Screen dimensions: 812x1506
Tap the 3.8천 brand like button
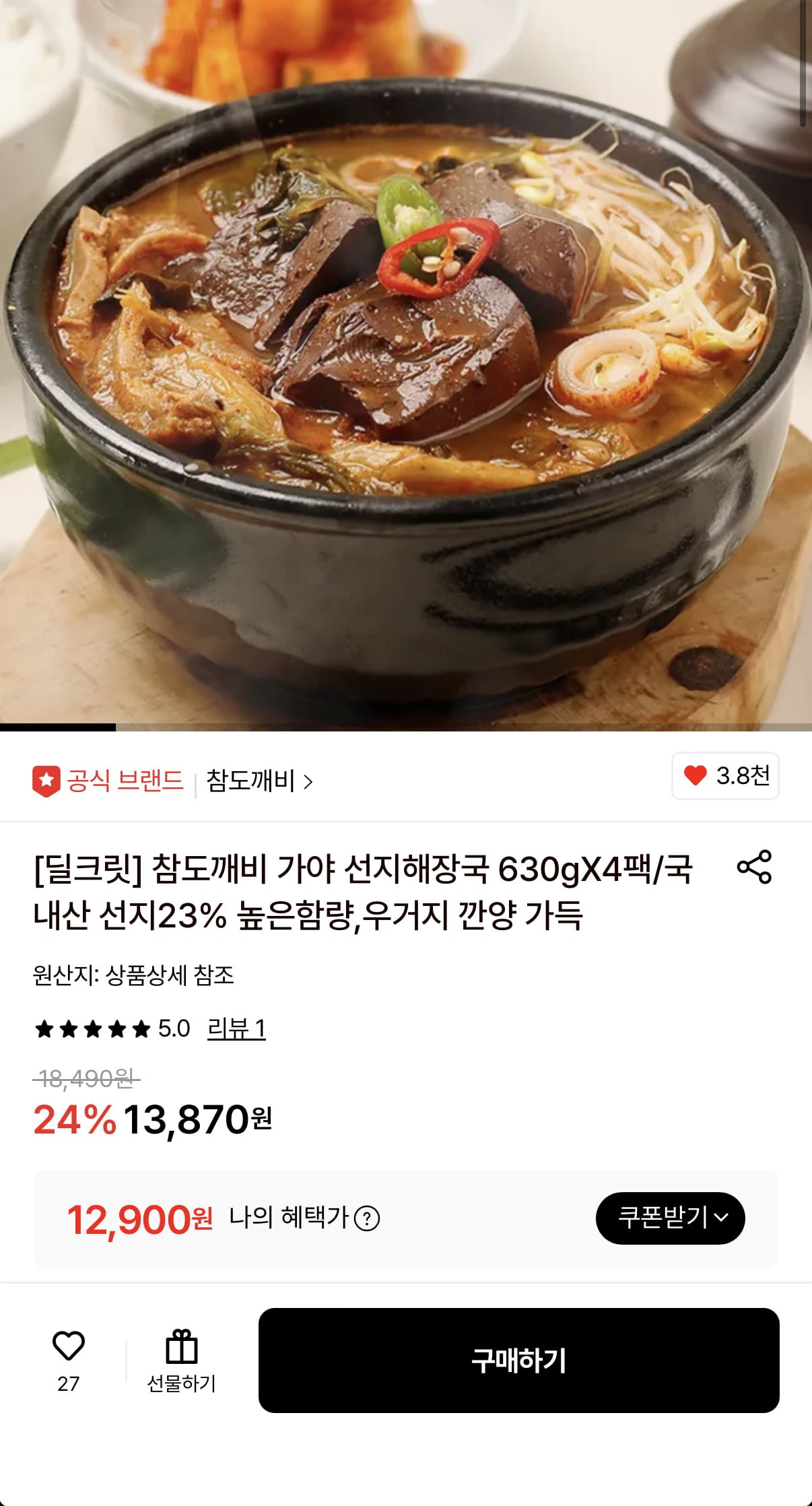pyautogui.click(x=725, y=776)
